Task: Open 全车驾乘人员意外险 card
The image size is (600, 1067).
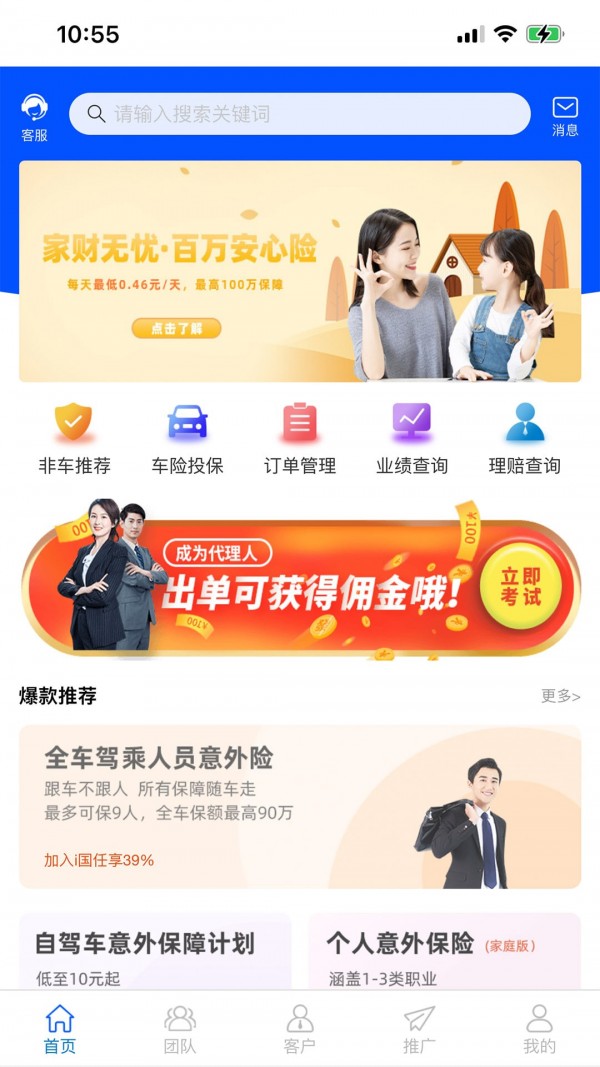Action: click(x=300, y=806)
